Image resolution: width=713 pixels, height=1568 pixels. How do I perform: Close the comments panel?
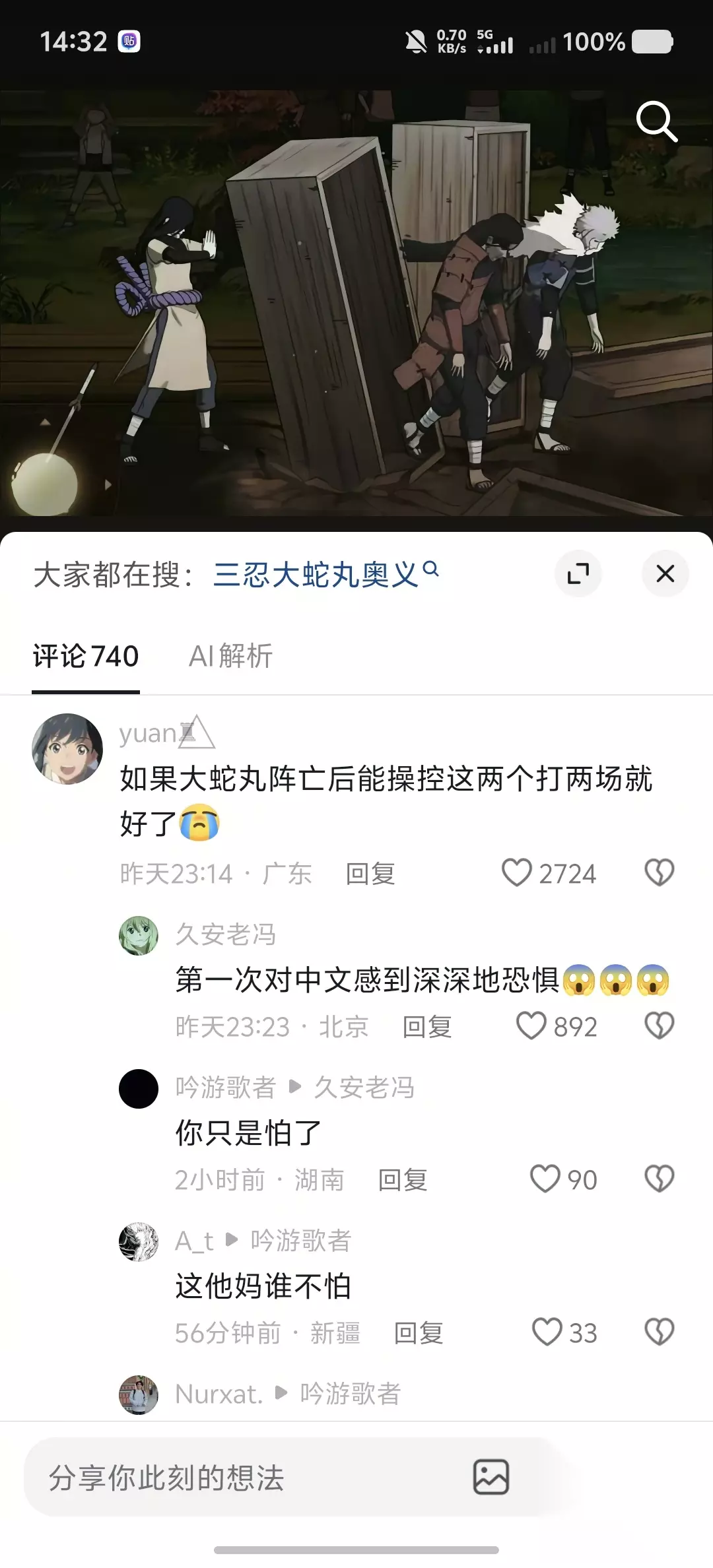tap(665, 573)
